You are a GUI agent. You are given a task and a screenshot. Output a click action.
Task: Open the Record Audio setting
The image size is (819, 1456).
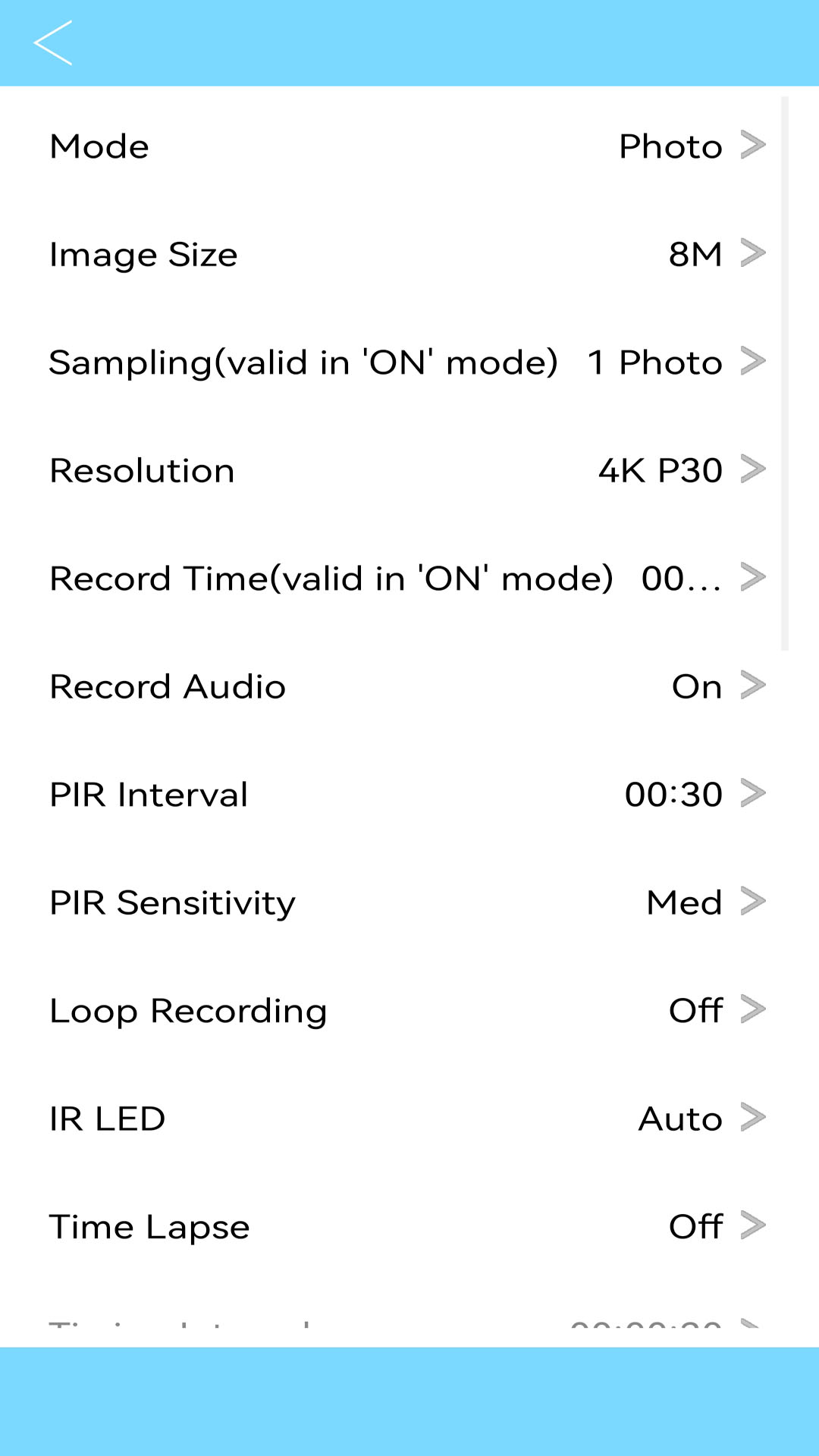(408, 686)
